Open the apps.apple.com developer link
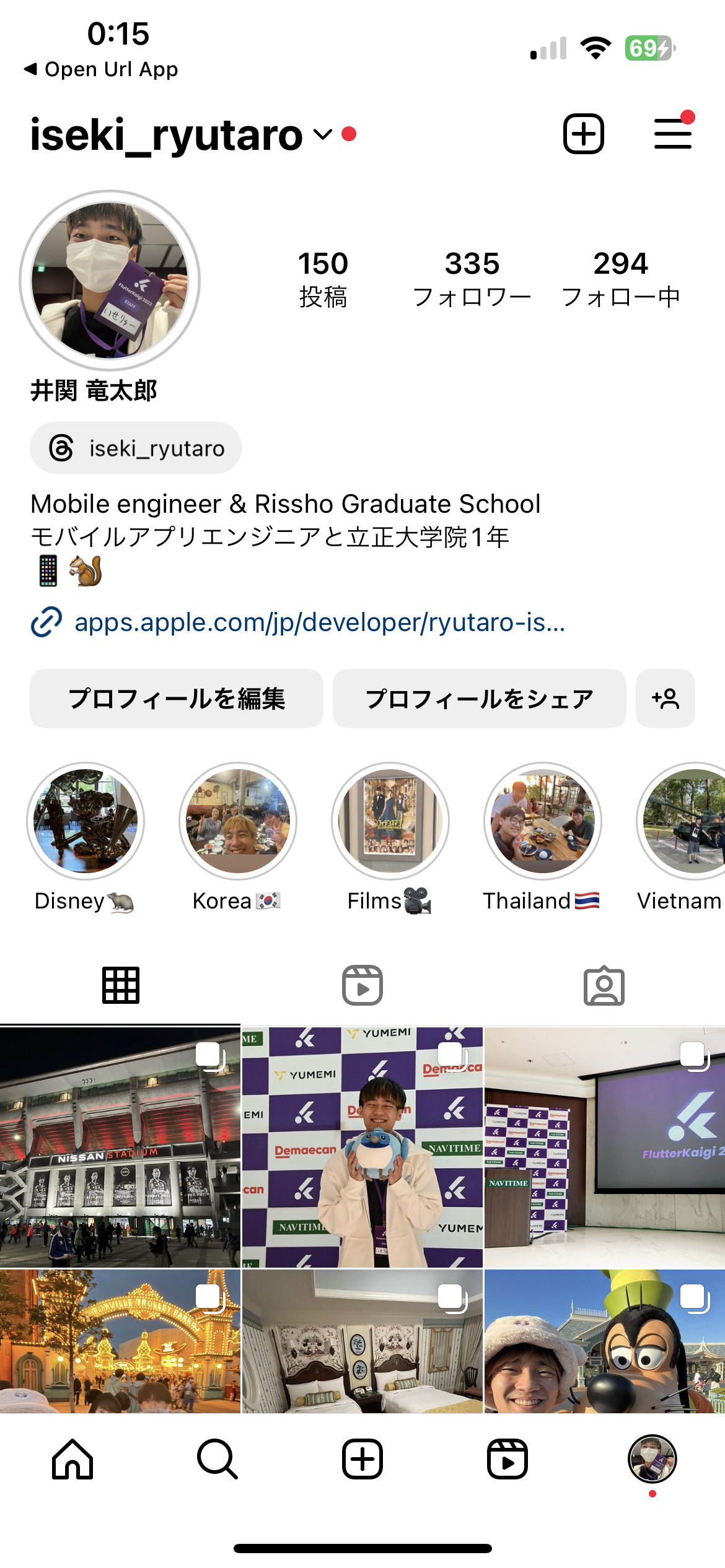The height and width of the screenshot is (1568, 725). (319, 622)
